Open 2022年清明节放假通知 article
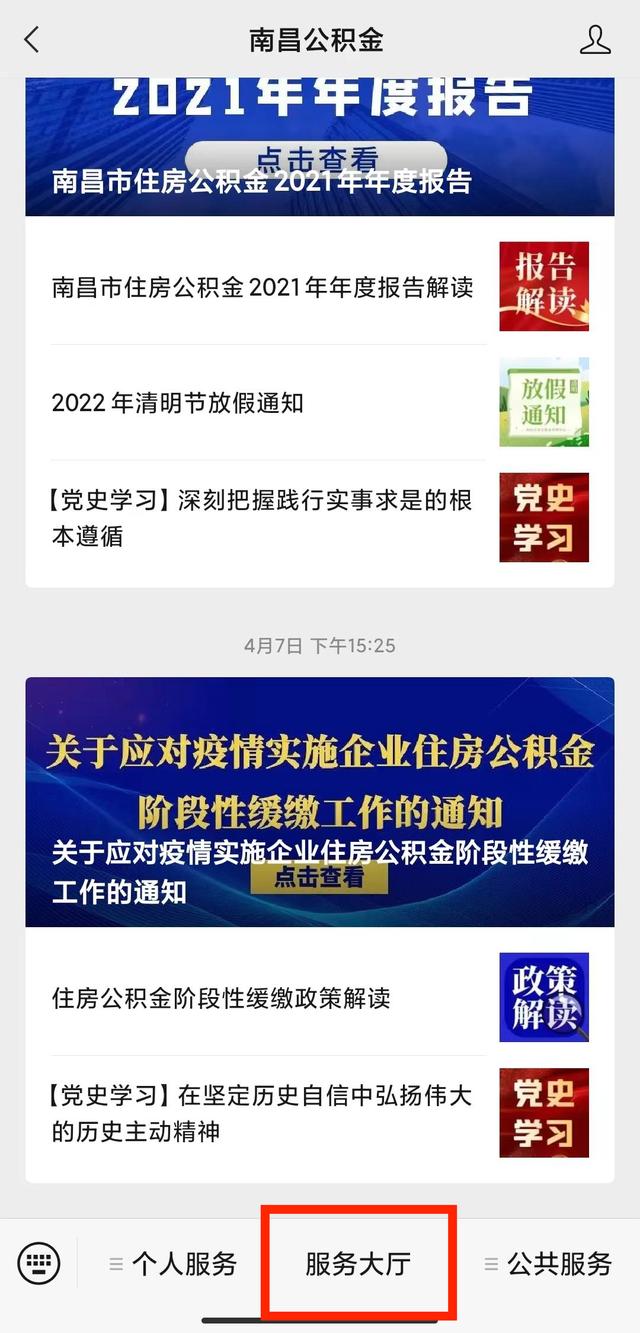 pos(178,403)
